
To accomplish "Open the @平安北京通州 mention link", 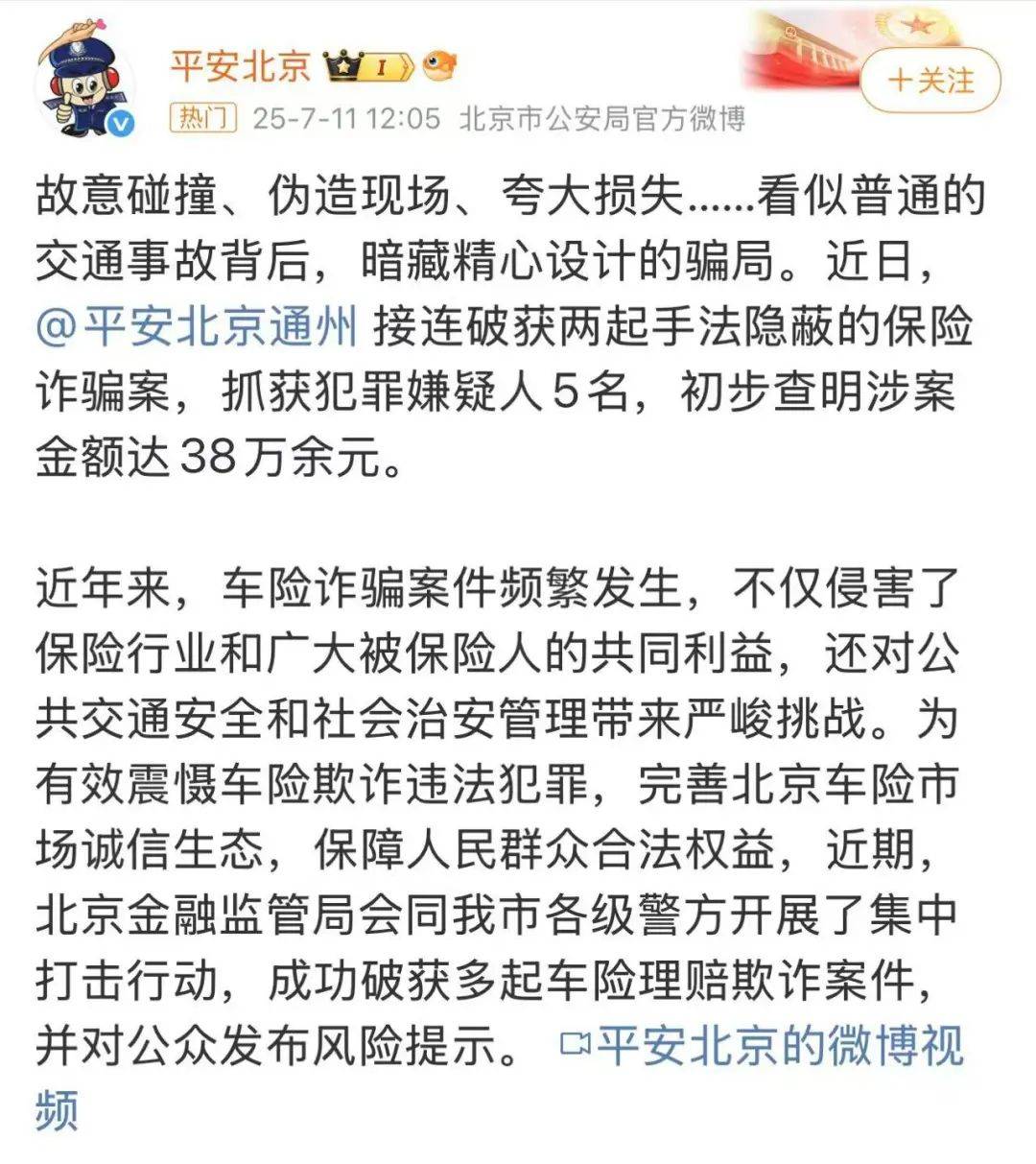I will point(197,328).
